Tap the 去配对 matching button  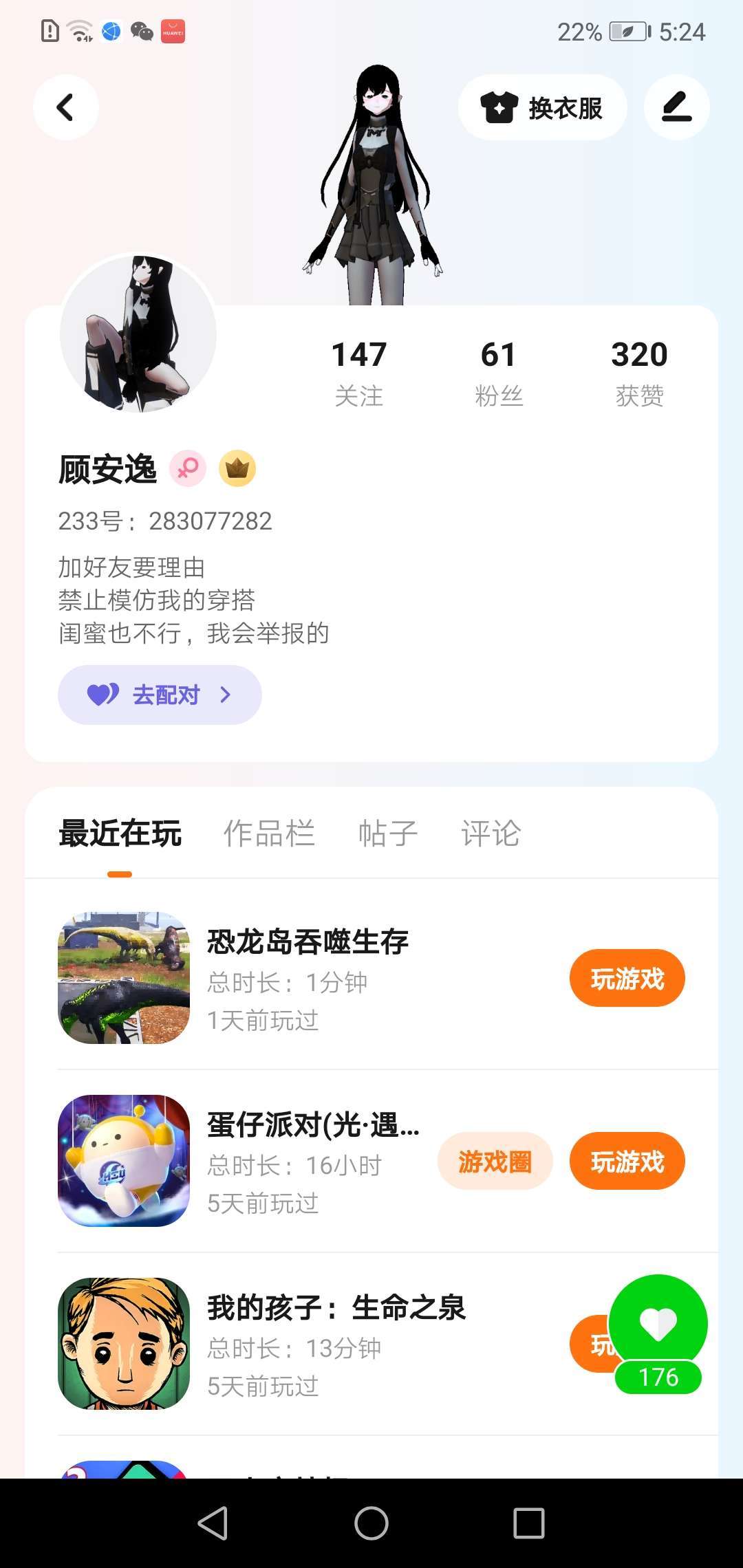point(160,695)
